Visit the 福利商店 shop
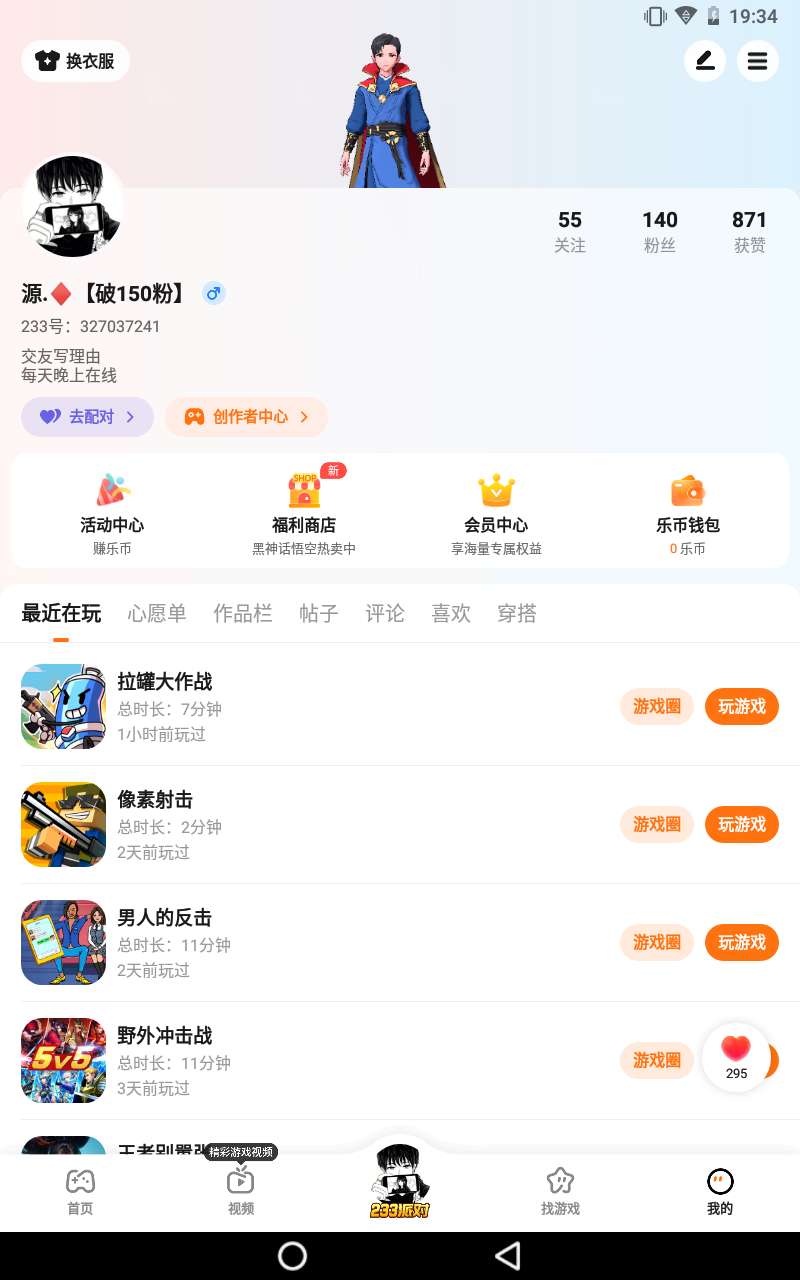The image size is (800, 1280). tap(304, 511)
